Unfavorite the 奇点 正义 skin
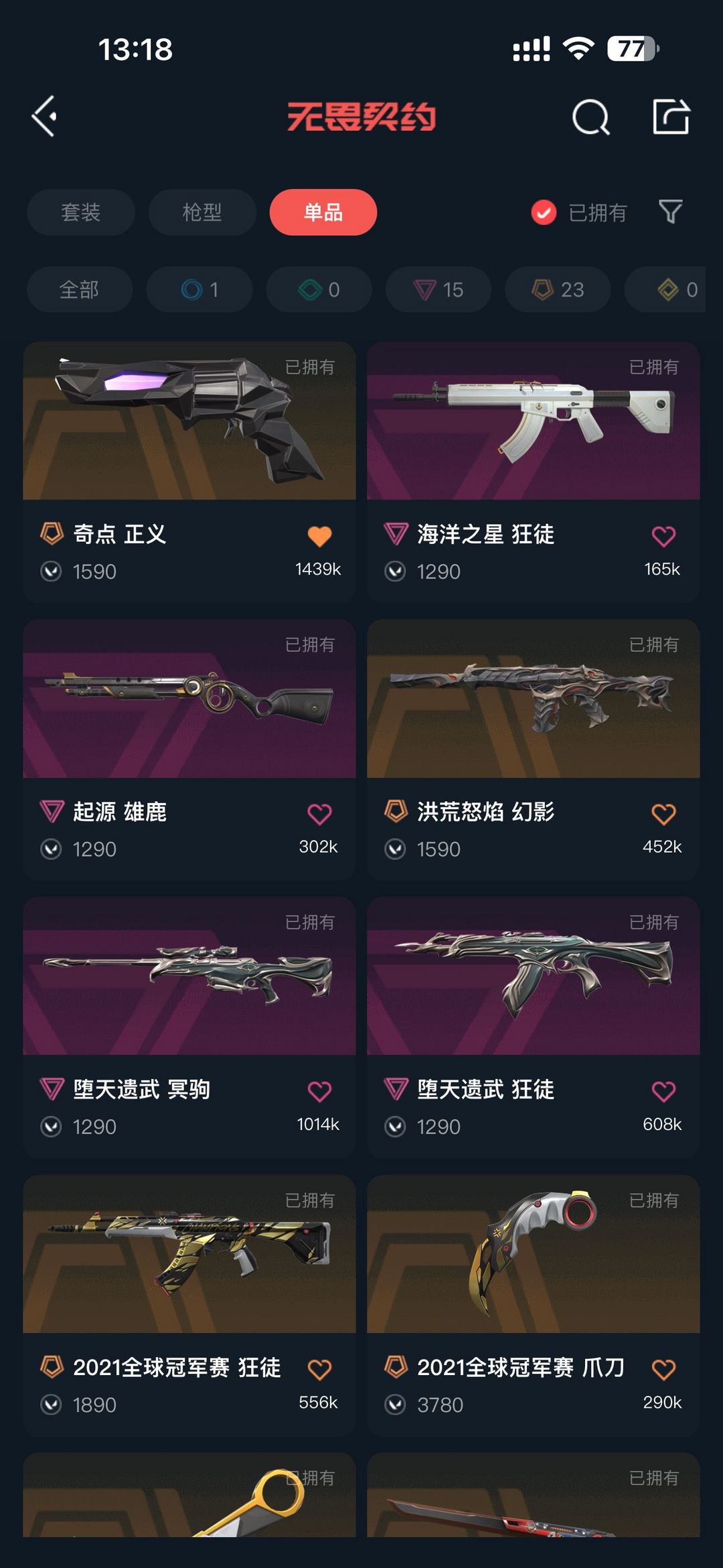 click(x=318, y=535)
